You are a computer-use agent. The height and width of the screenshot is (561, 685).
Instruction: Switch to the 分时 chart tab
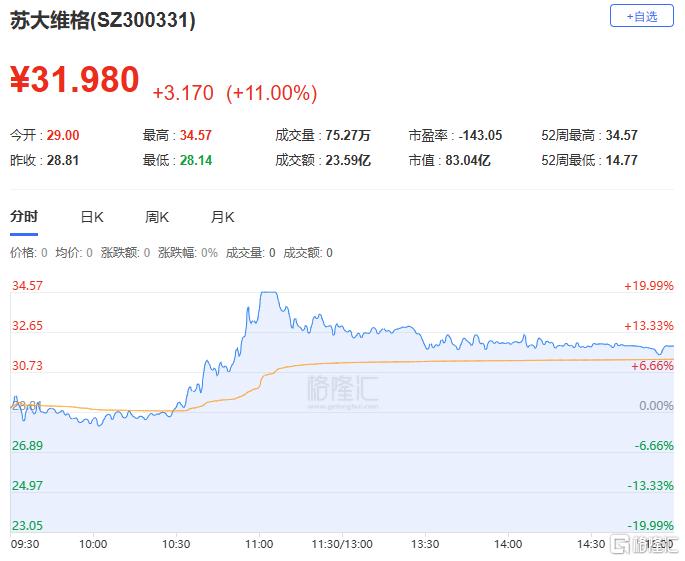[24, 217]
